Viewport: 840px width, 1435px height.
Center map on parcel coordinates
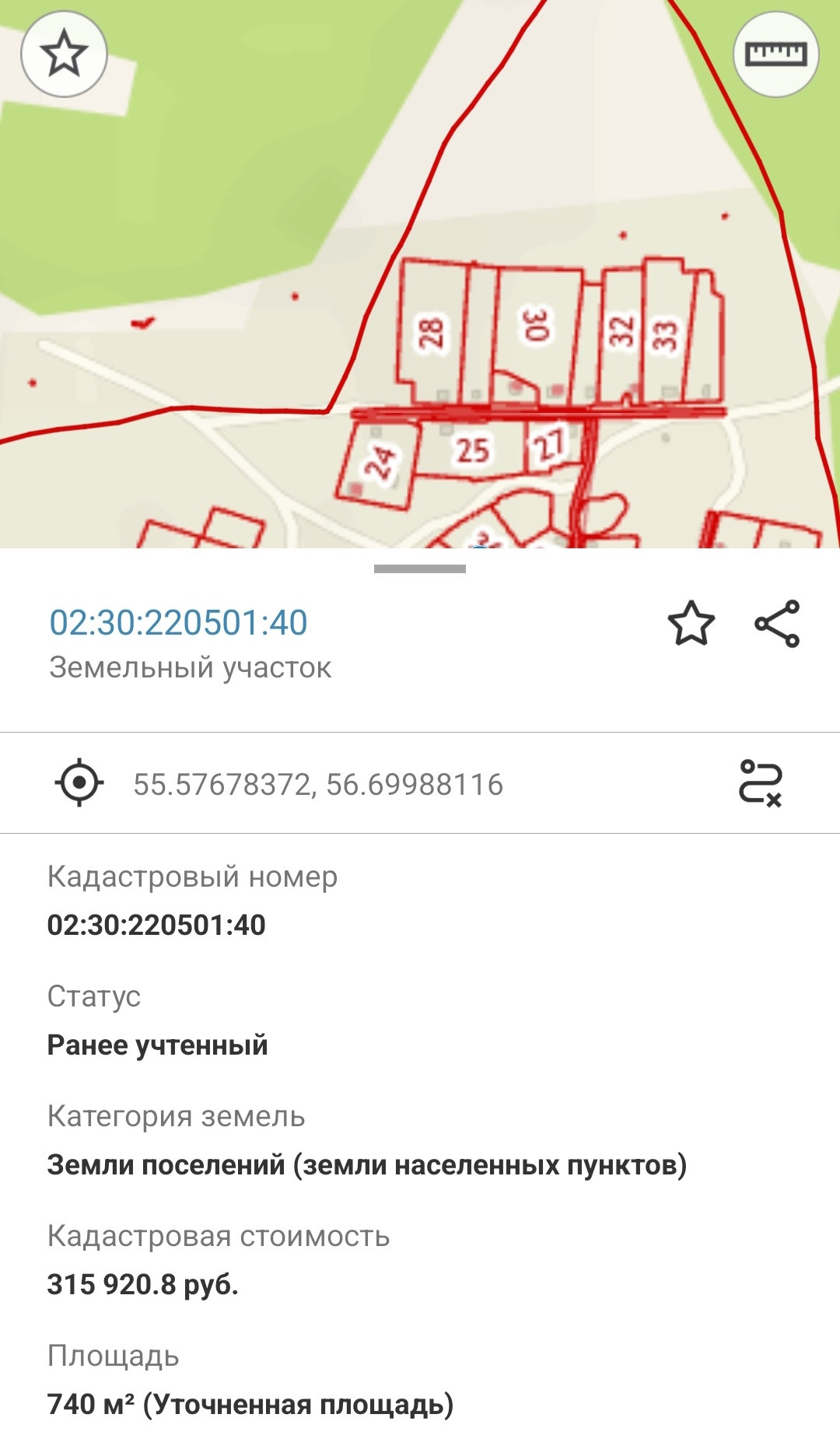tap(79, 783)
